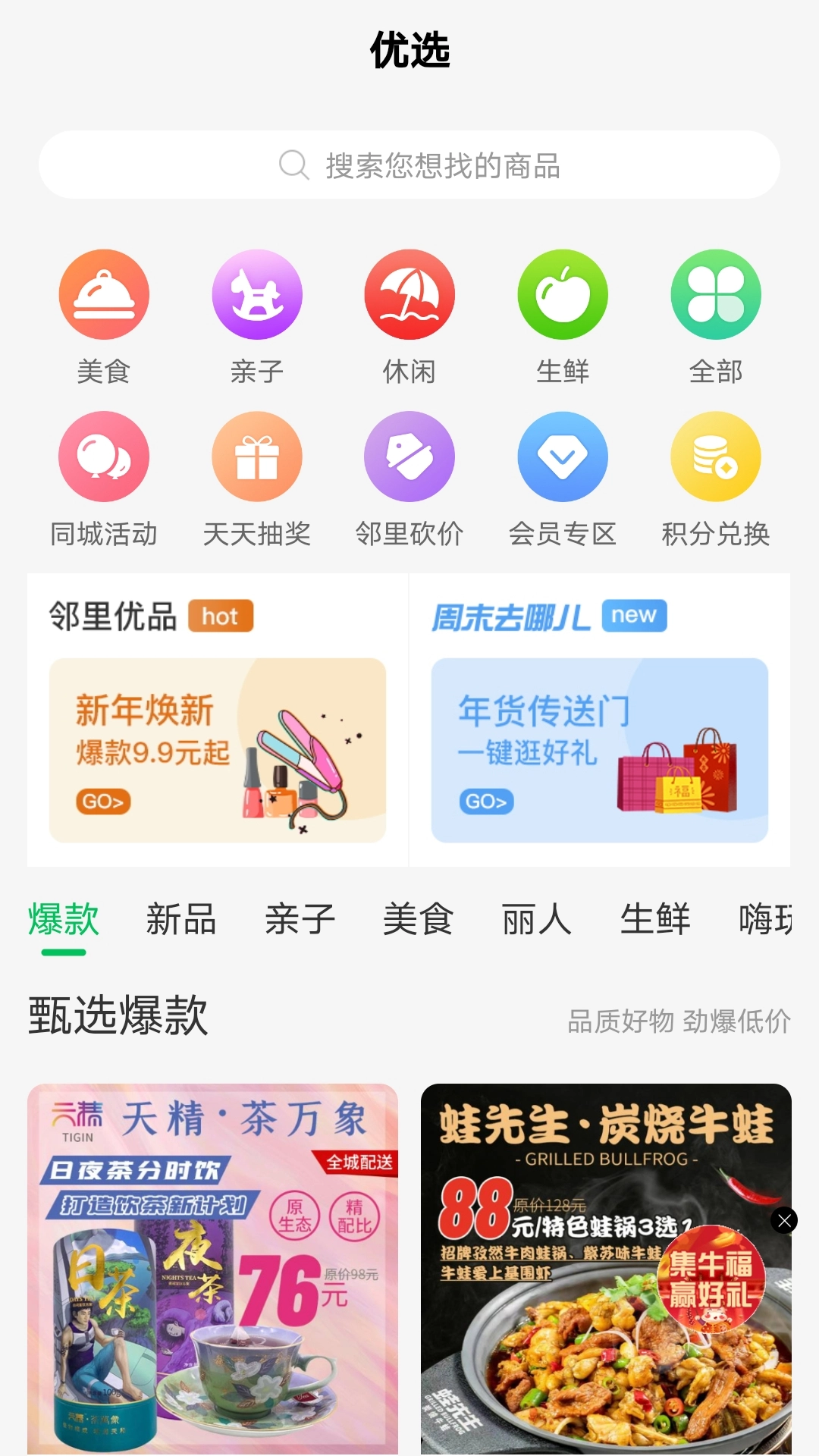
Task: Tap the 休闲 umbrella icon
Action: (x=409, y=294)
